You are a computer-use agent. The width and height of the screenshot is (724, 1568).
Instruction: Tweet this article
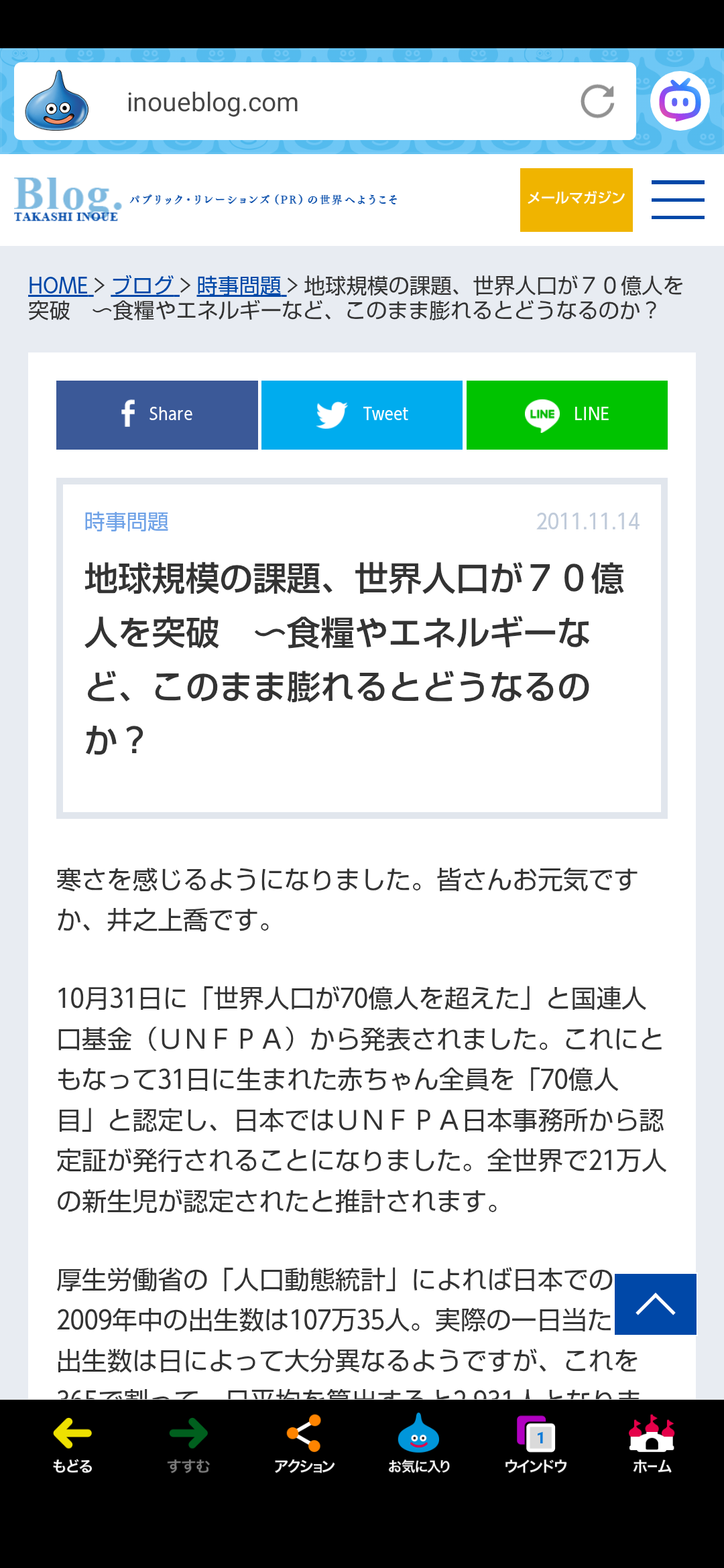pos(362,415)
